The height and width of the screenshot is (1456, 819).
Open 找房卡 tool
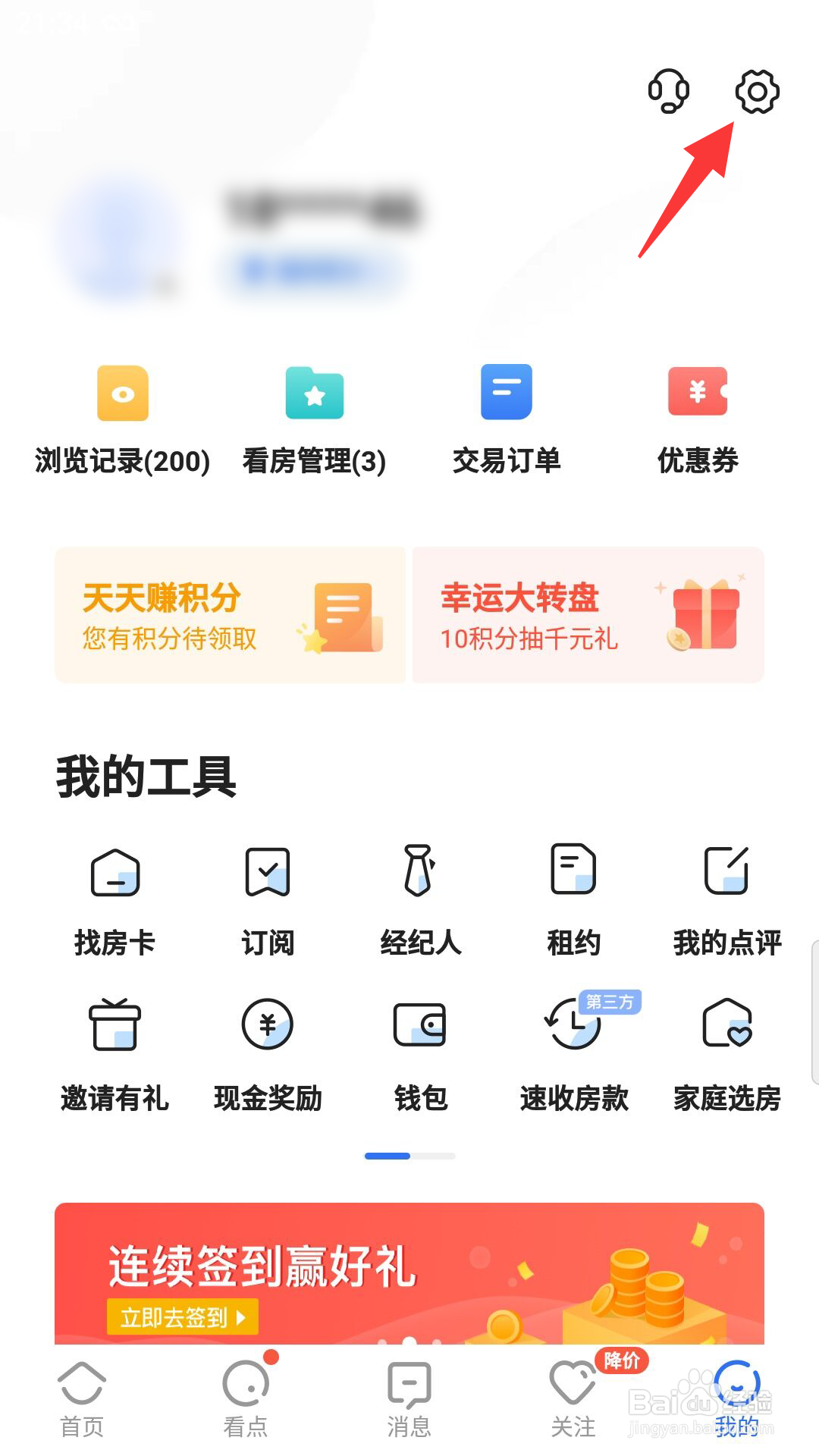(115, 902)
